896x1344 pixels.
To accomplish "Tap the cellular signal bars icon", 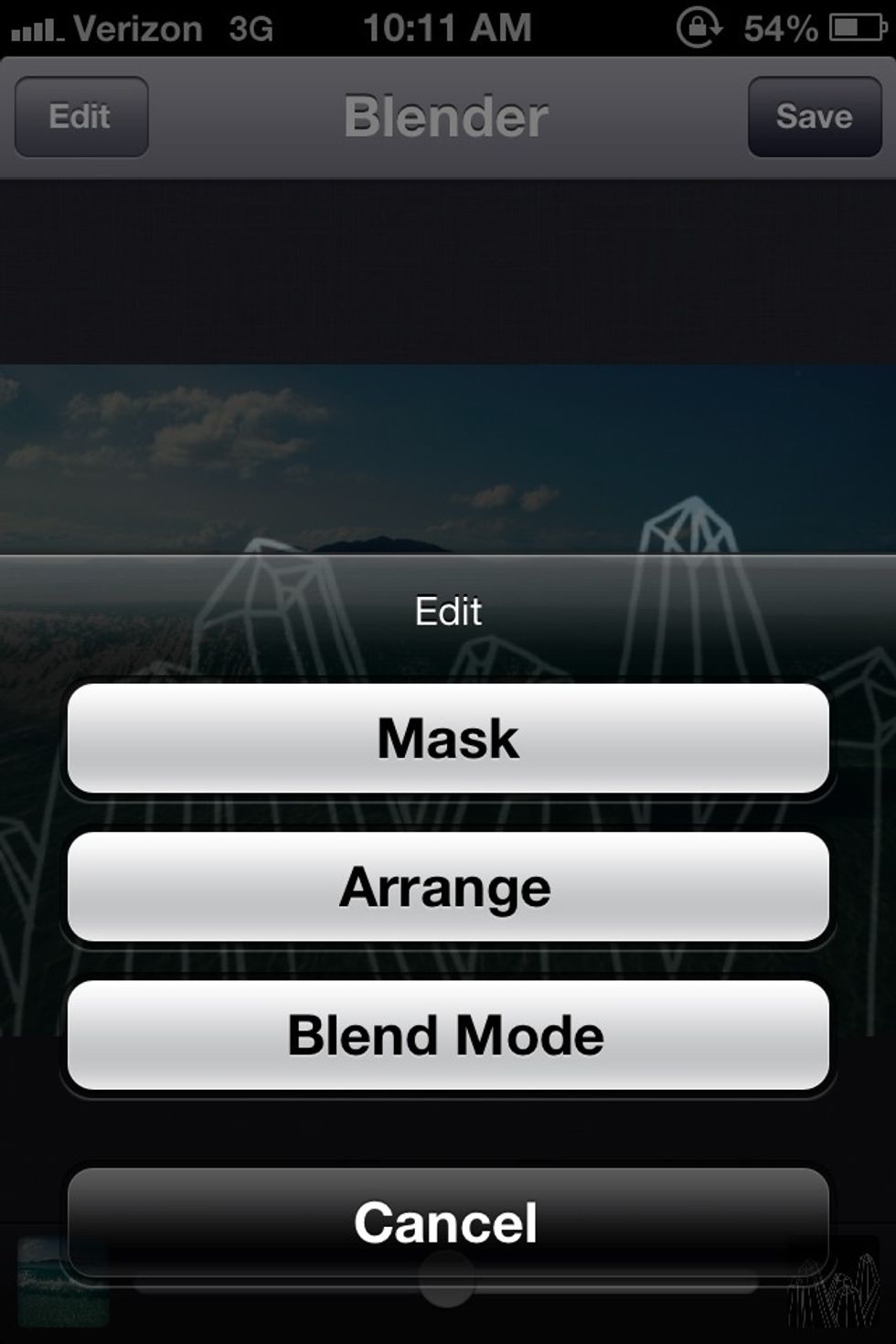I will tap(32, 27).
